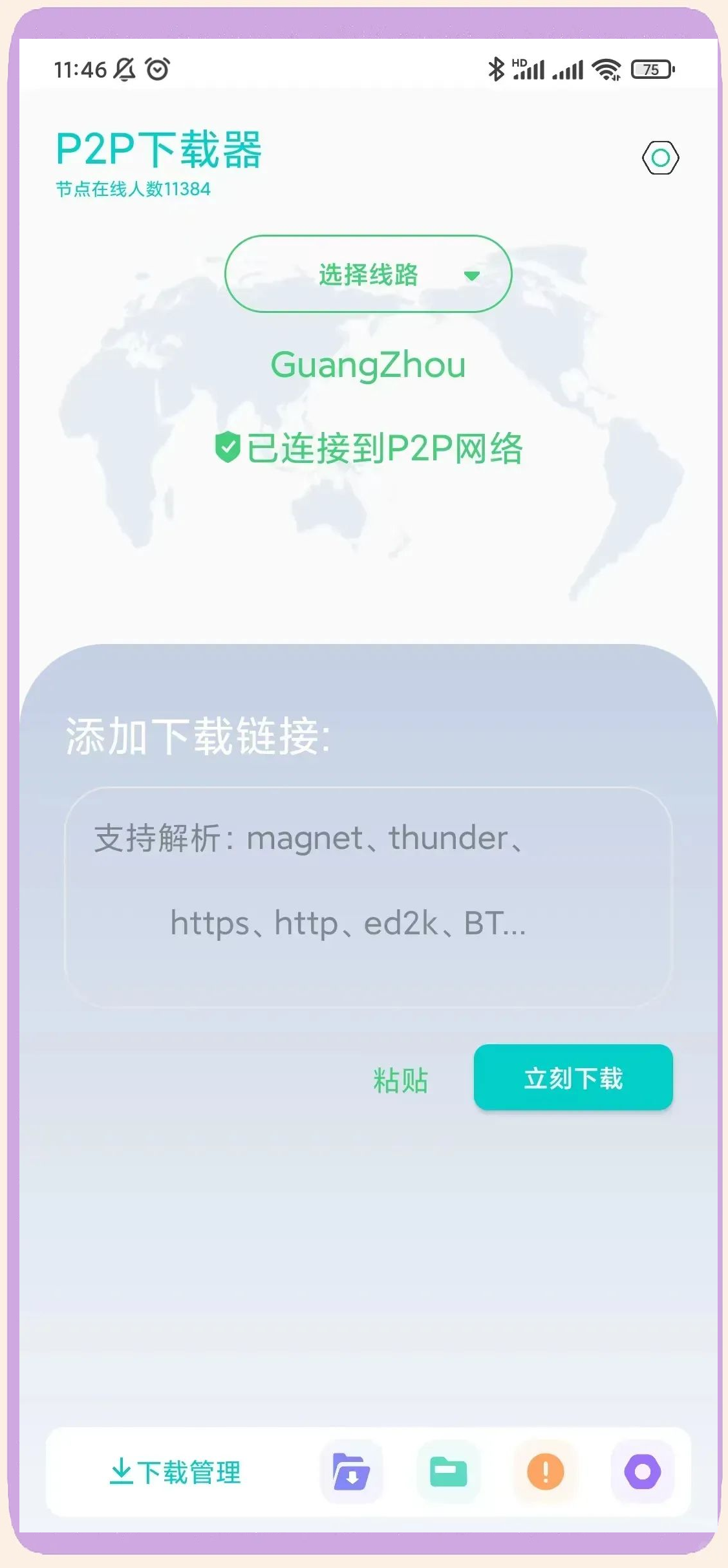Expand the 选择线路 dropdown
This screenshot has width=728, height=1568.
pyautogui.click(x=368, y=274)
